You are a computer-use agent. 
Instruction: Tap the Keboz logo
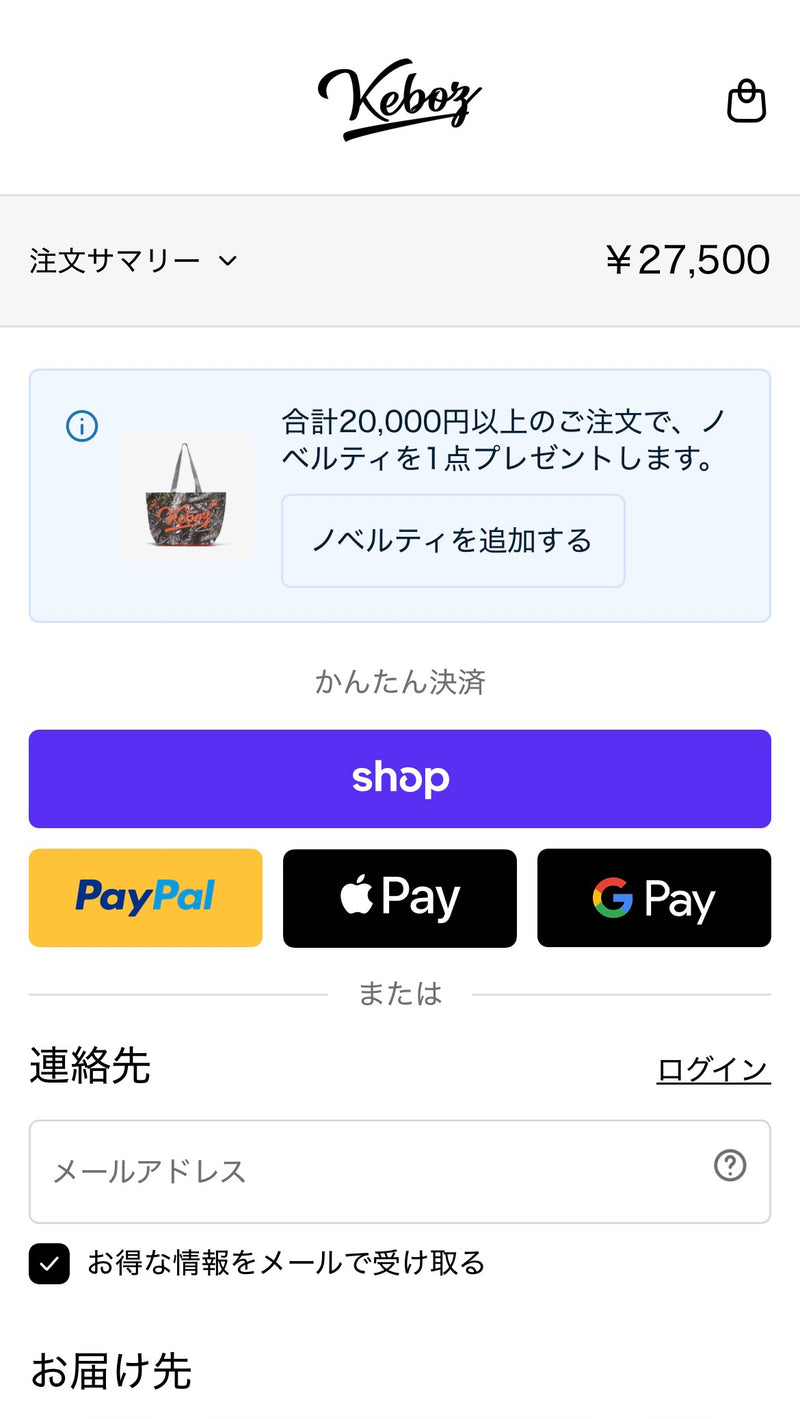(x=400, y=99)
